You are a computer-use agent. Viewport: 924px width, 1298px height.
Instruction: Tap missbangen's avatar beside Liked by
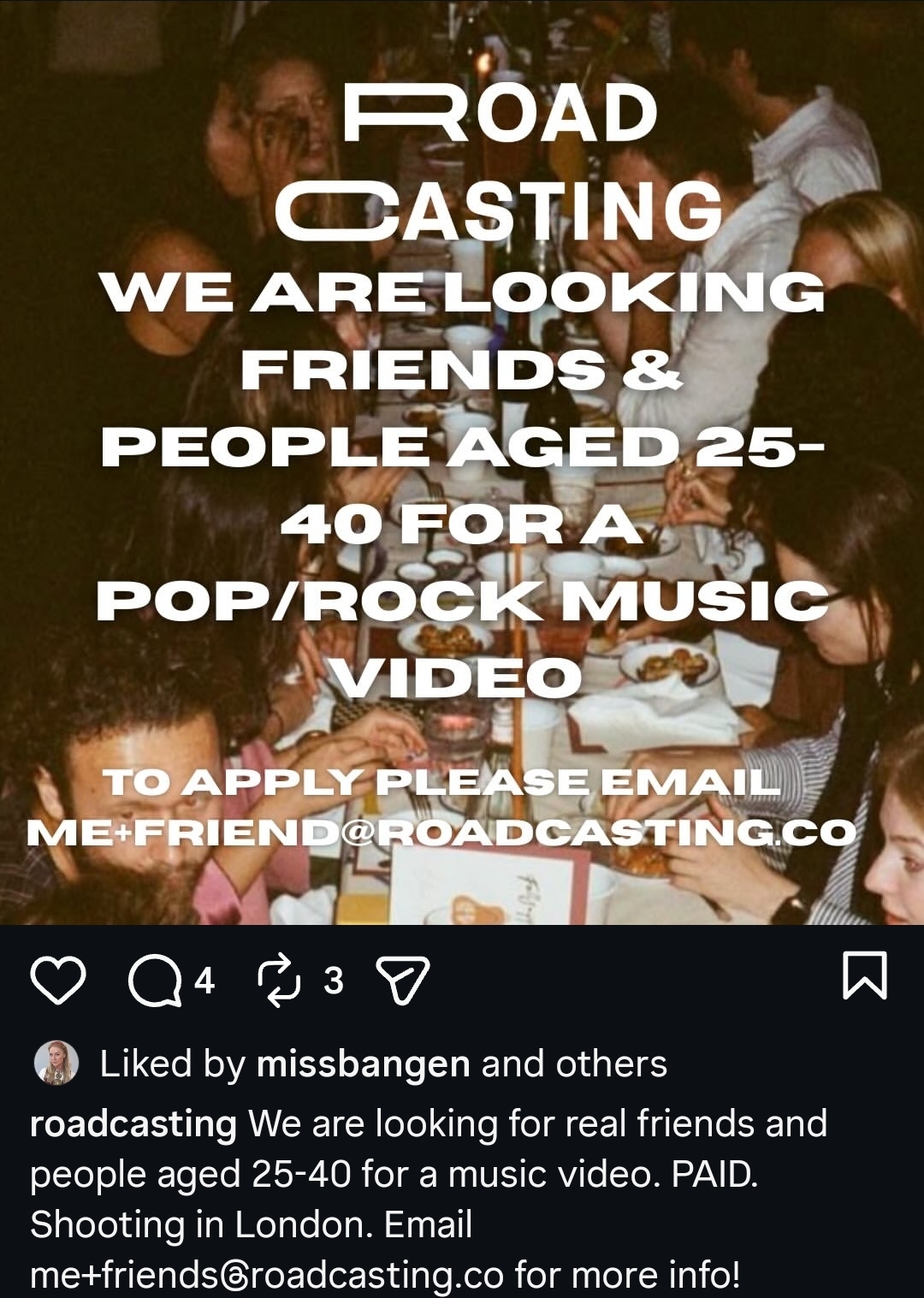click(x=56, y=1064)
